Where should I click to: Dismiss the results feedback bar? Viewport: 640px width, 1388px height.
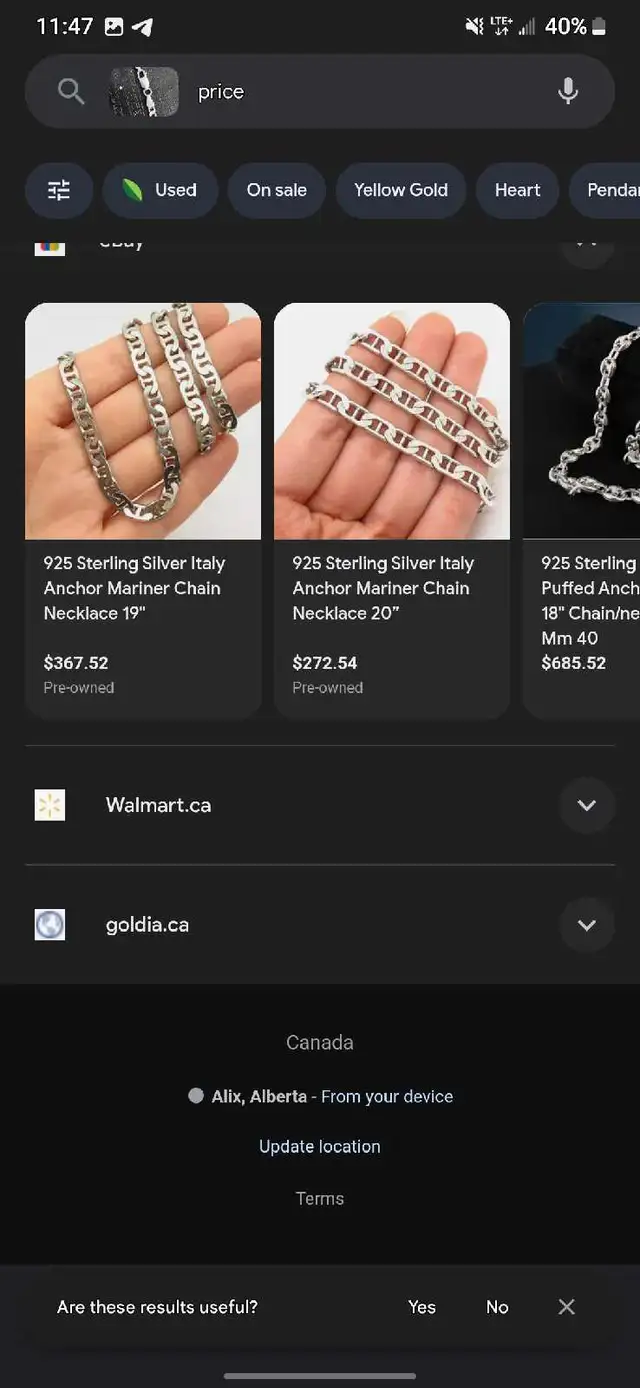(x=566, y=1307)
